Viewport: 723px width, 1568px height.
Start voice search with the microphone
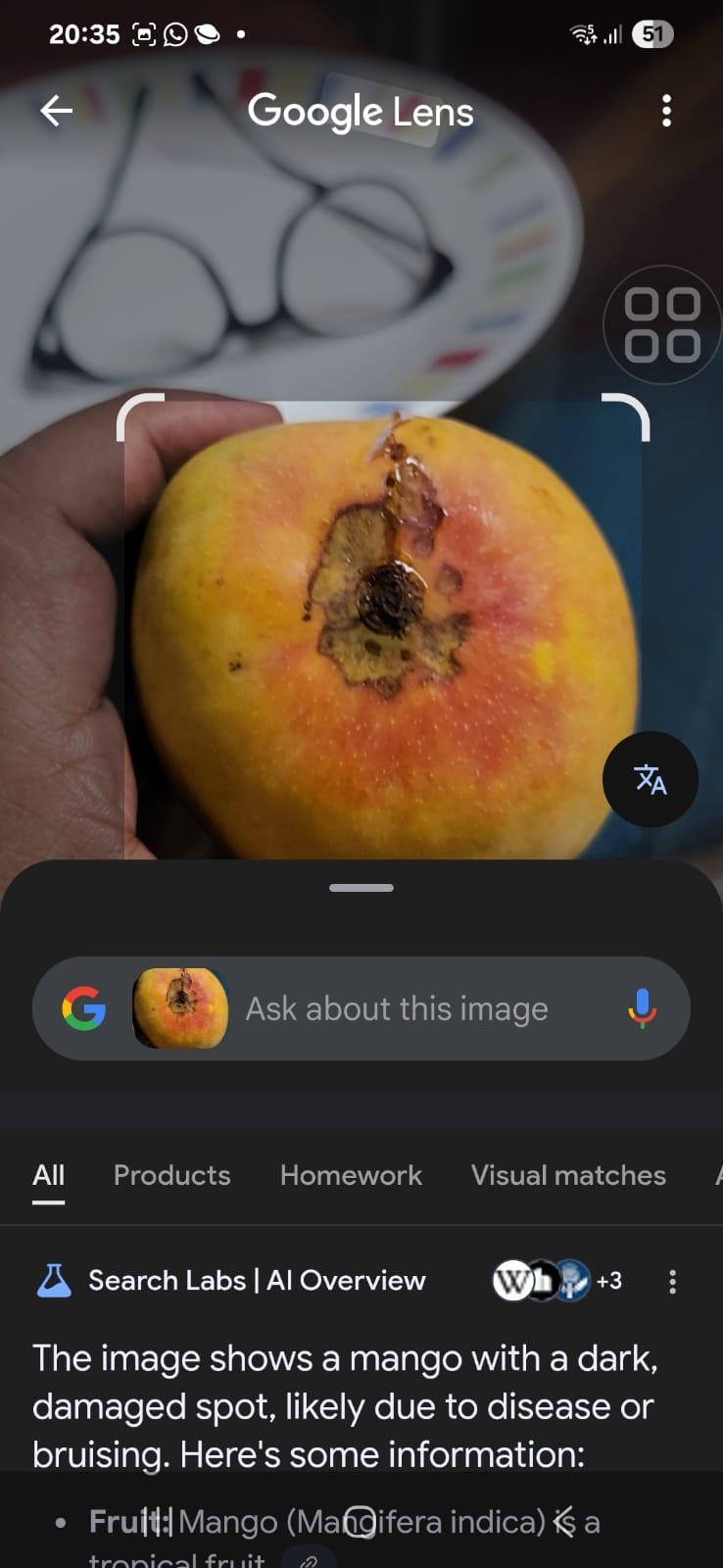click(x=642, y=1008)
